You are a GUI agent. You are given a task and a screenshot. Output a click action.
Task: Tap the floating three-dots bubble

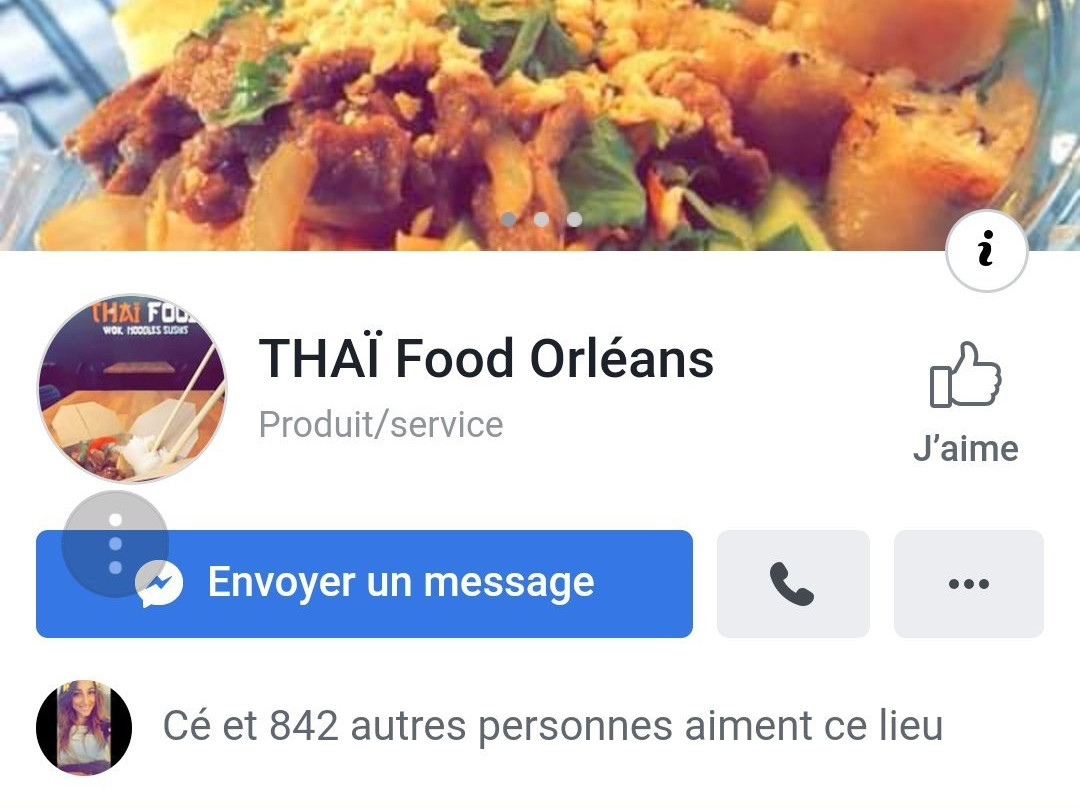(x=115, y=544)
